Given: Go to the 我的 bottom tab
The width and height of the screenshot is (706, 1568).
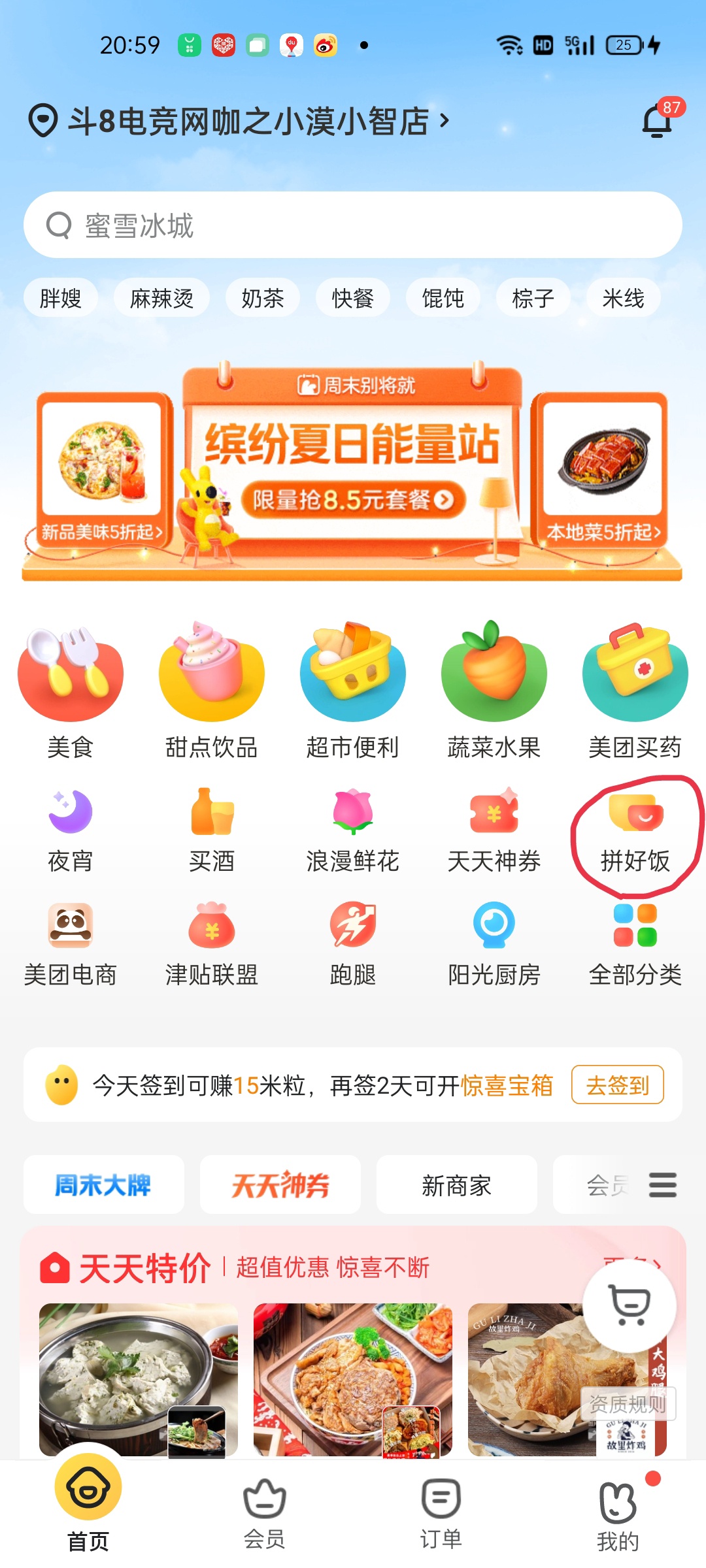Looking at the screenshot, I should (618, 1516).
